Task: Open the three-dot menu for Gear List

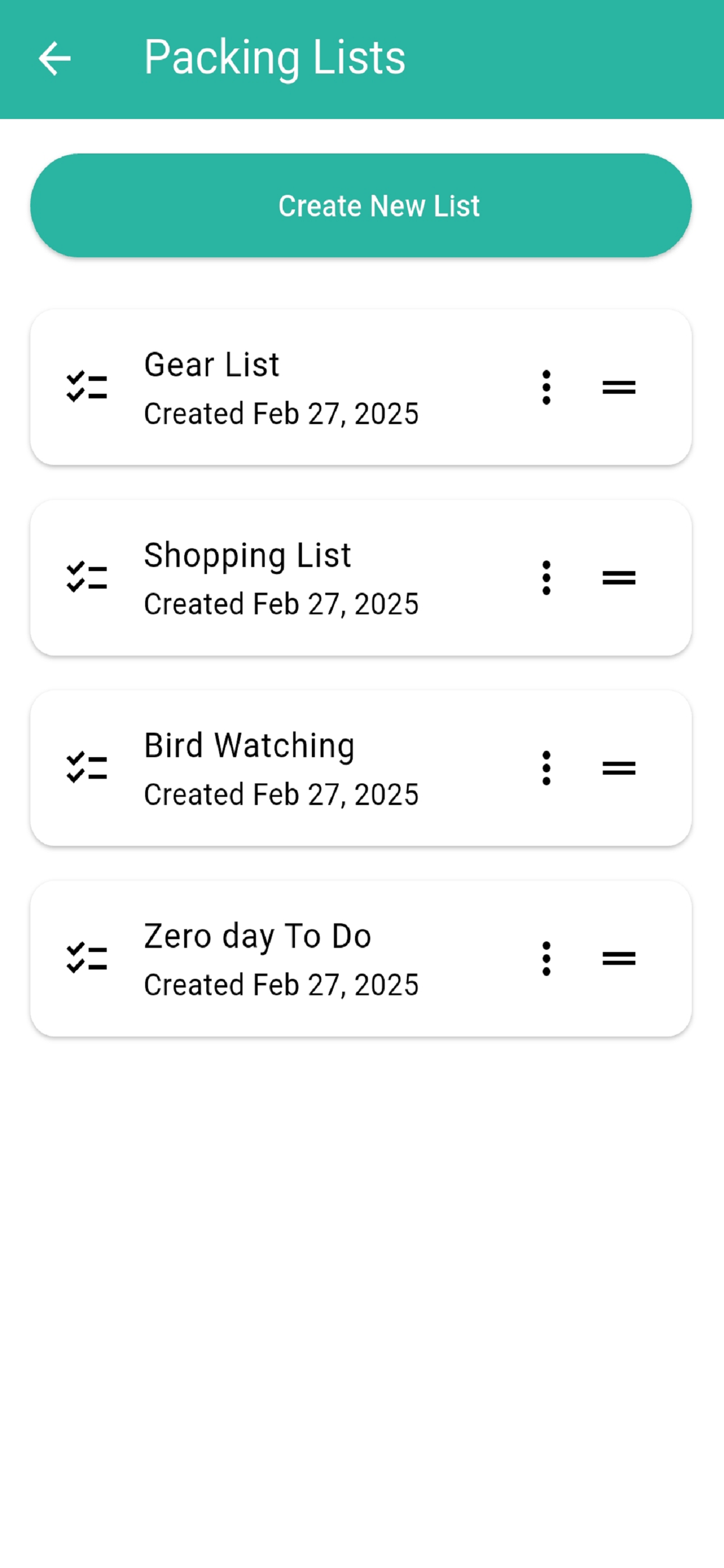Action: coord(546,388)
